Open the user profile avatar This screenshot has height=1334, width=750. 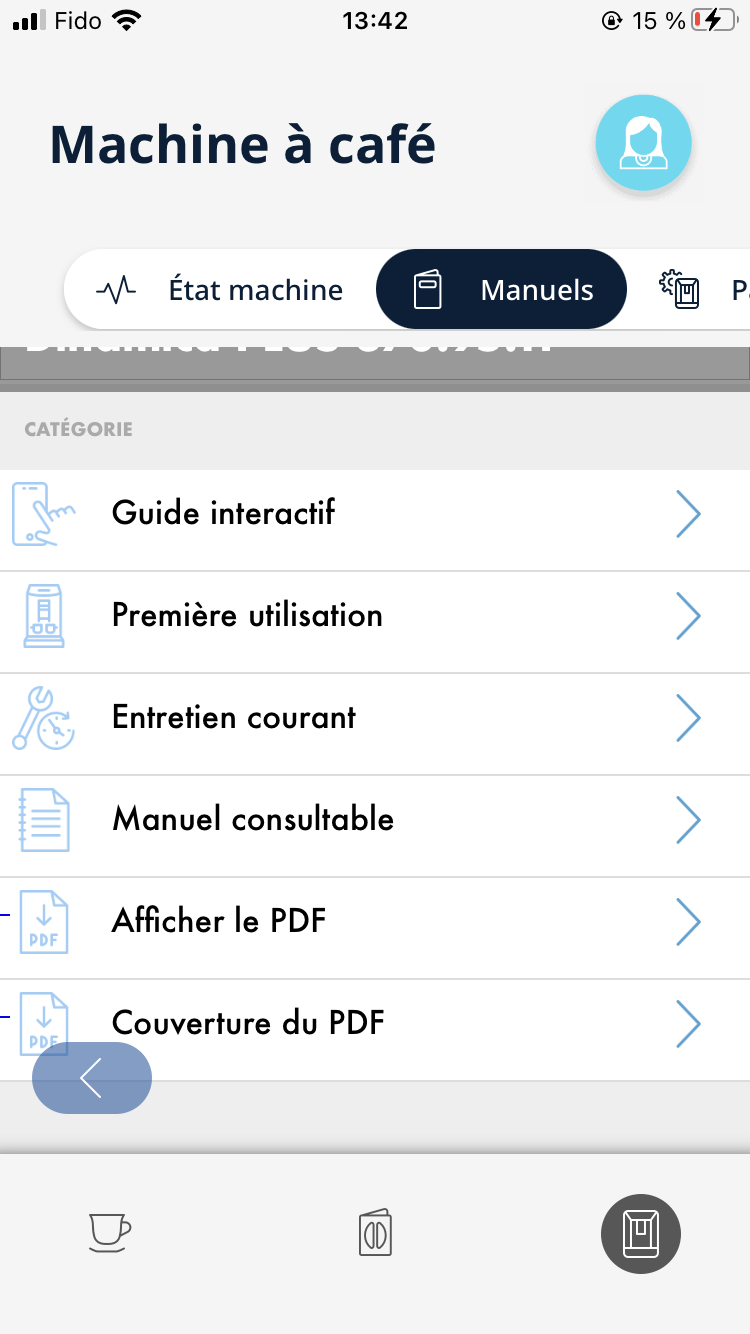click(x=643, y=143)
